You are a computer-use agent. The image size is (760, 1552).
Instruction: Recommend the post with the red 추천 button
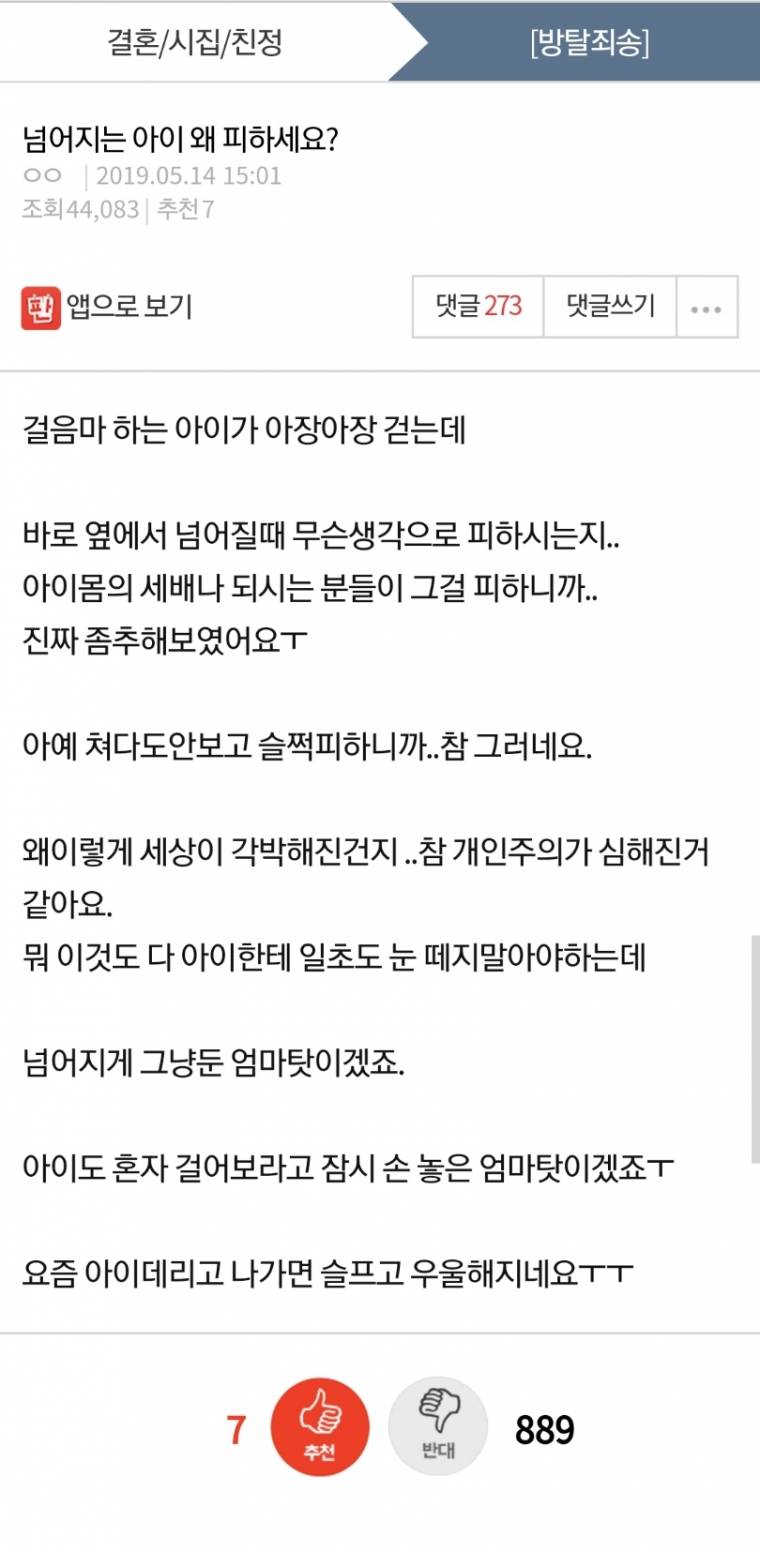pos(320,1427)
